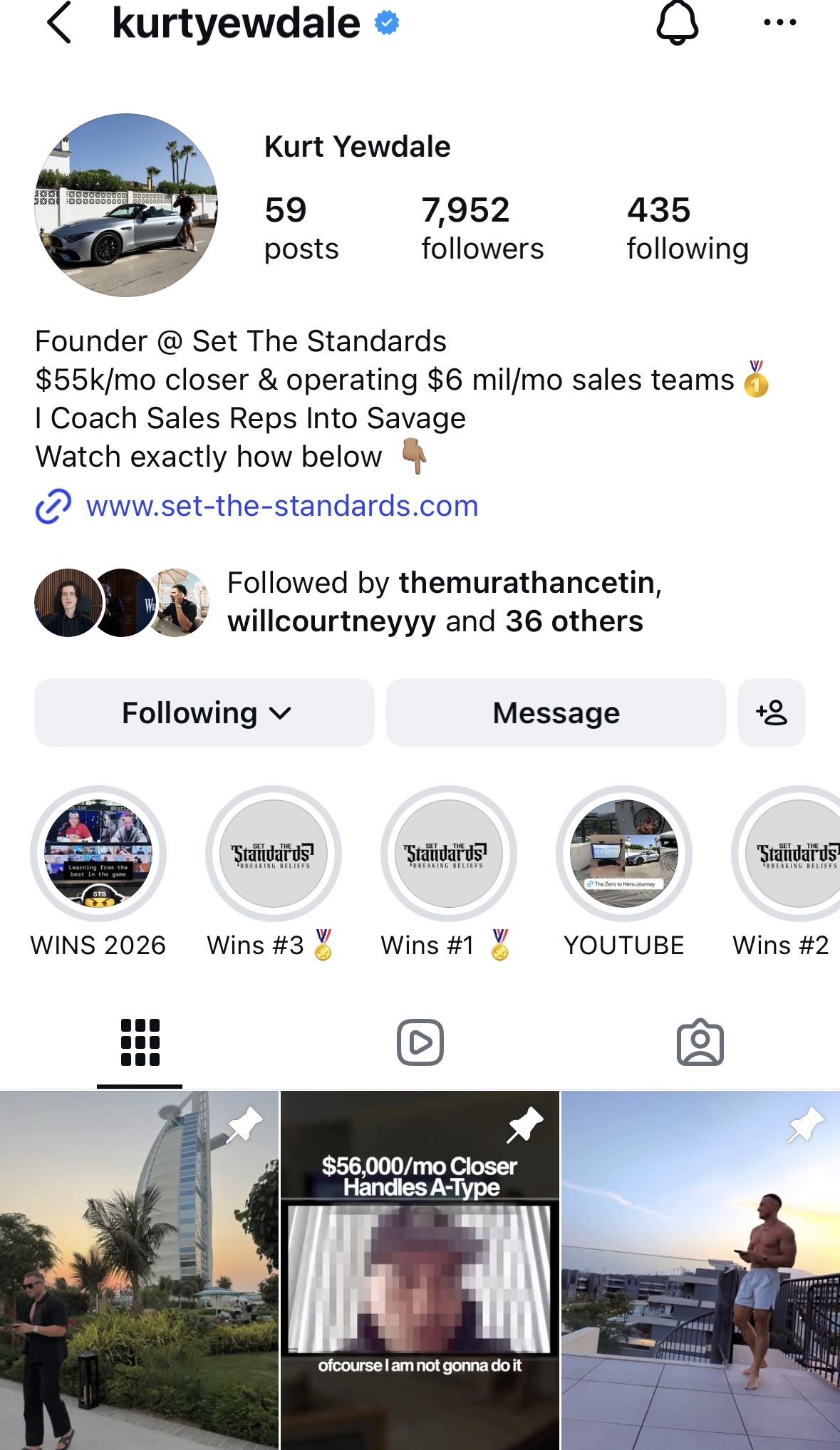View Kurt Yewdale's profile picture

pos(126,205)
